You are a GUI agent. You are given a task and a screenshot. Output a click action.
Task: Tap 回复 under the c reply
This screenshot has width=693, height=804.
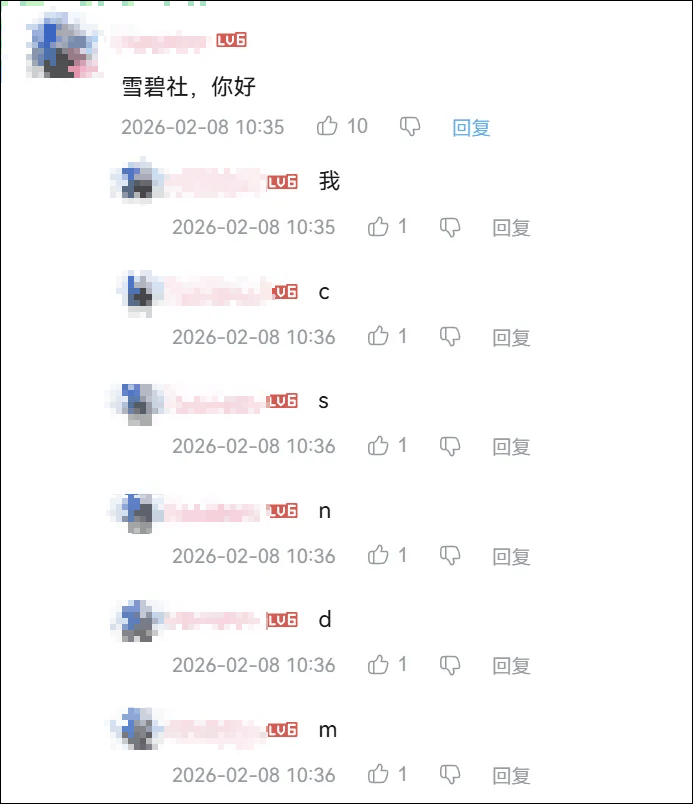coord(511,337)
